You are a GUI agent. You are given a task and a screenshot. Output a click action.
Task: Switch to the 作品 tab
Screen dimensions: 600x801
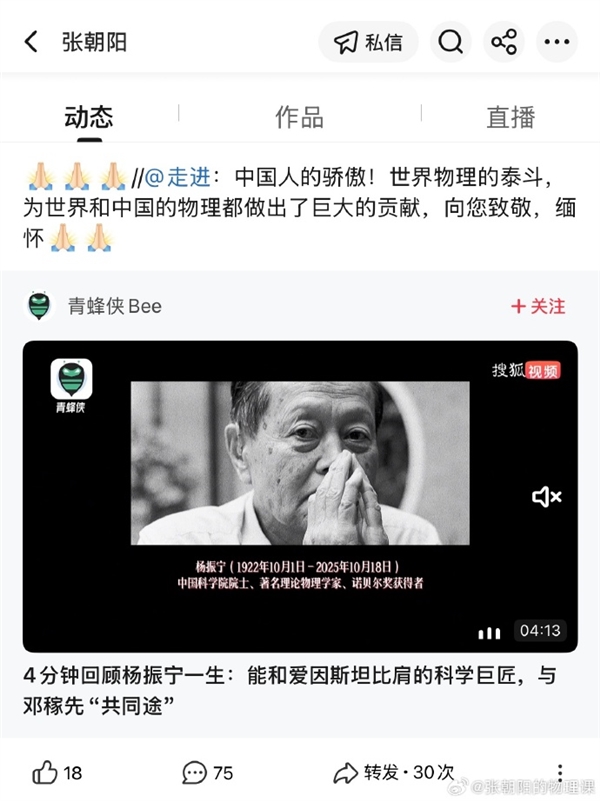[x=299, y=117]
